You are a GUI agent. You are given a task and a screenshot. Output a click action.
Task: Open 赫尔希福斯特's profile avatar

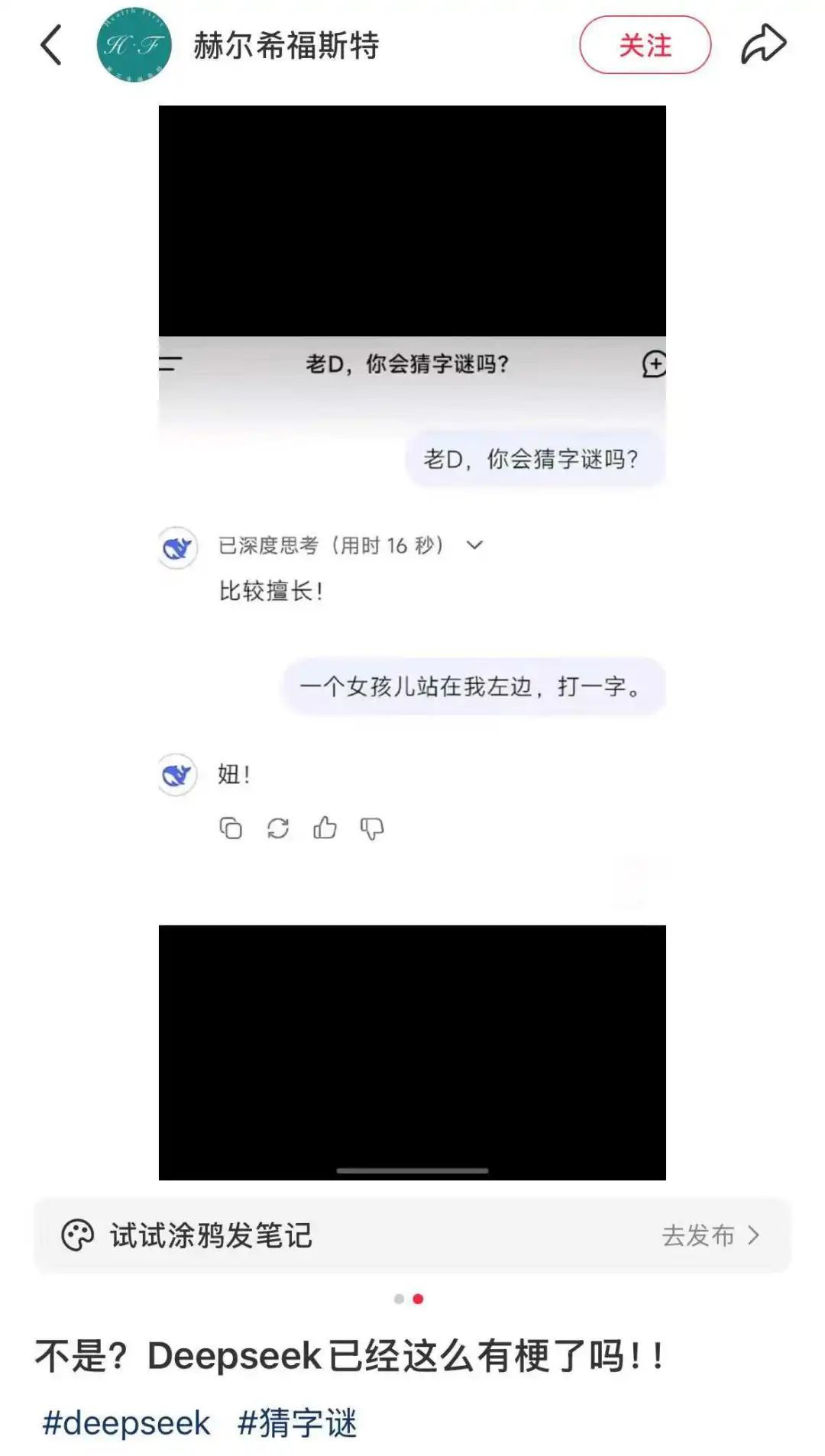[134, 45]
